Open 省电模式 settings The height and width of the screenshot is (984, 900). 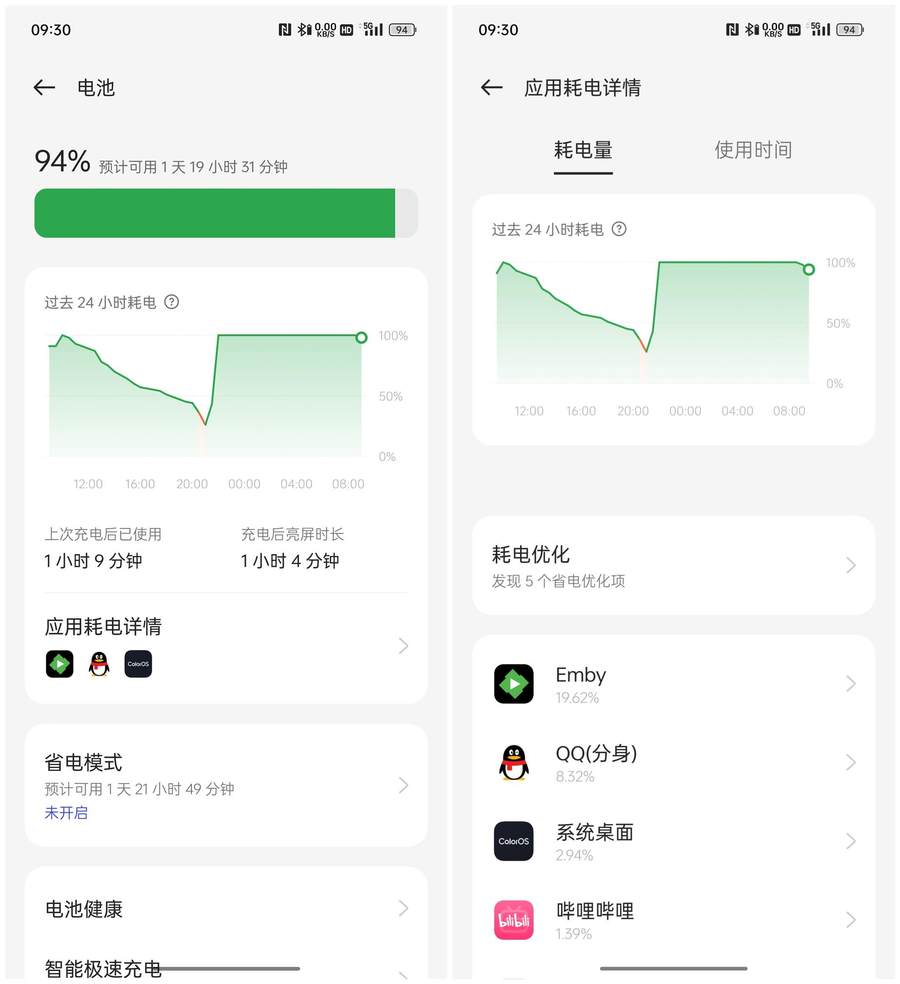tap(226, 785)
